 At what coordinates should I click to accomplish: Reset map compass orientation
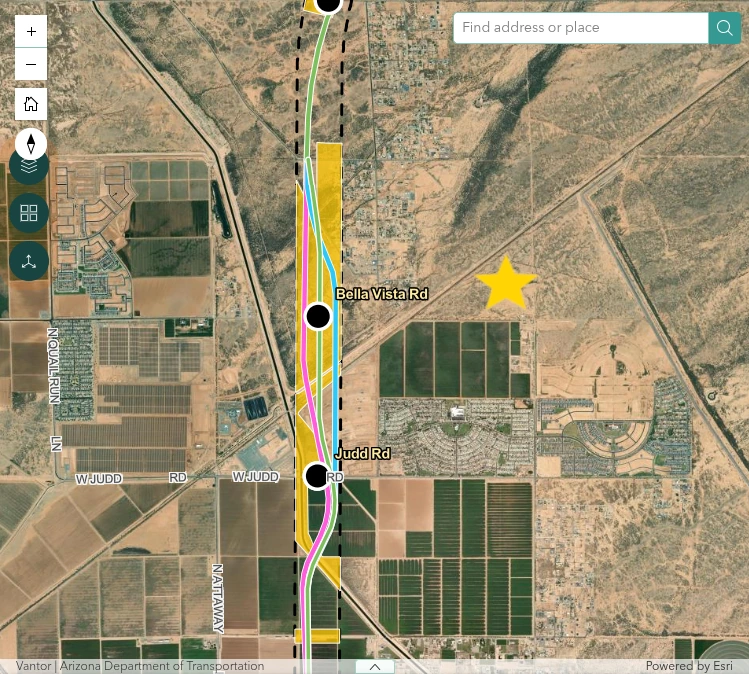point(31,143)
